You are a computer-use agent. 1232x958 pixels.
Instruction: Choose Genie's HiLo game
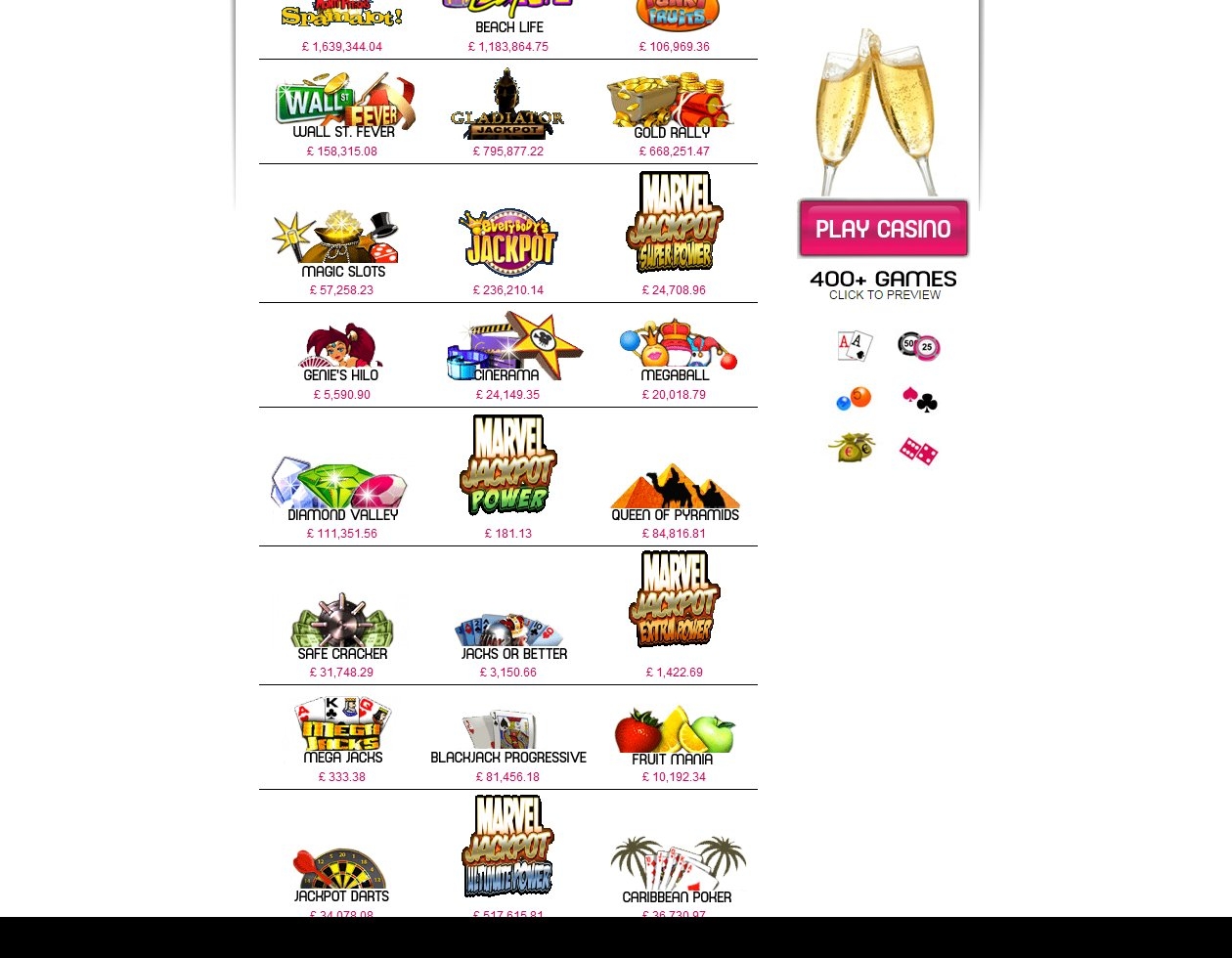pos(340,350)
